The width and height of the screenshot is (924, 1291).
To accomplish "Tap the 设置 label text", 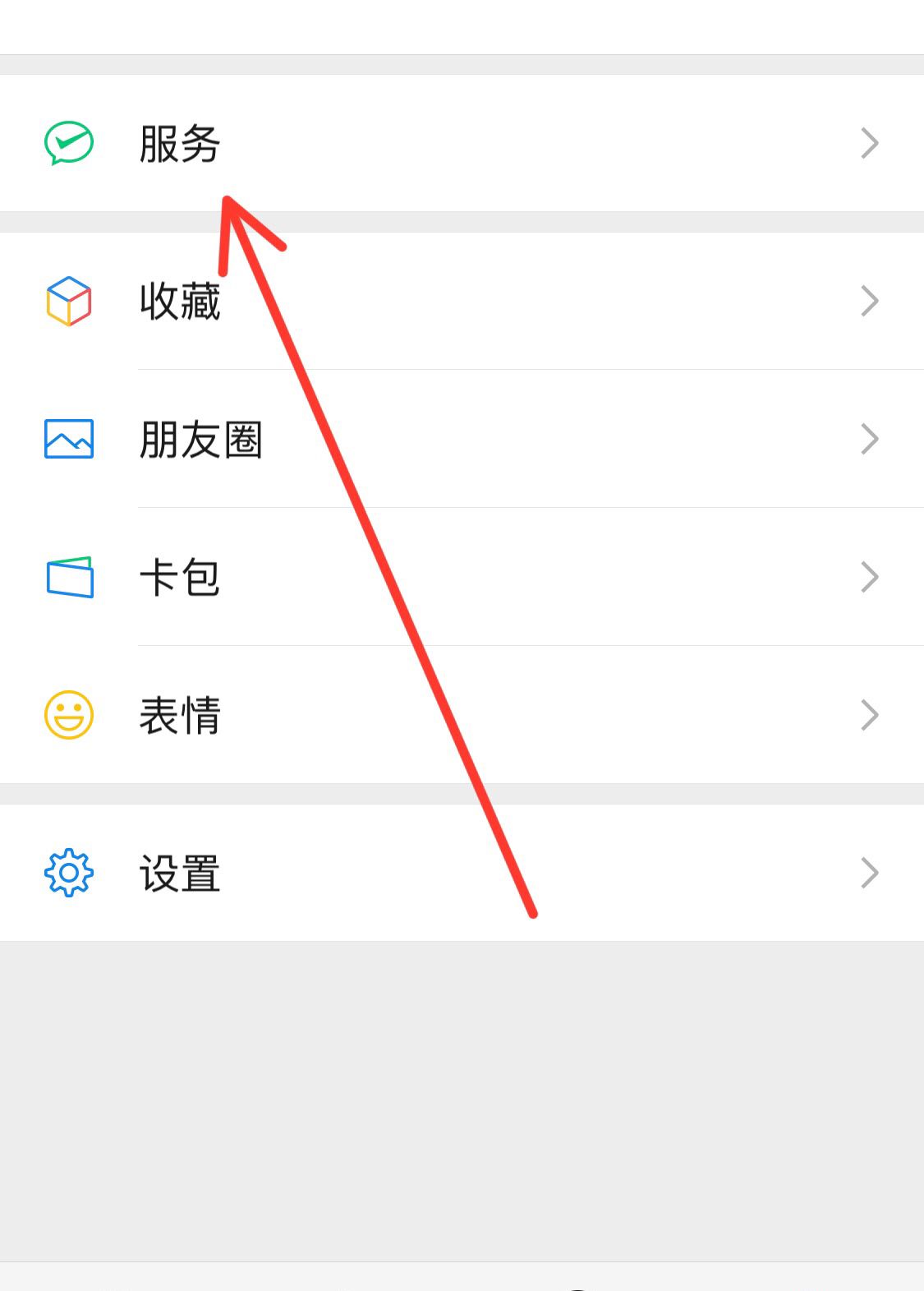I will point(180,874).
